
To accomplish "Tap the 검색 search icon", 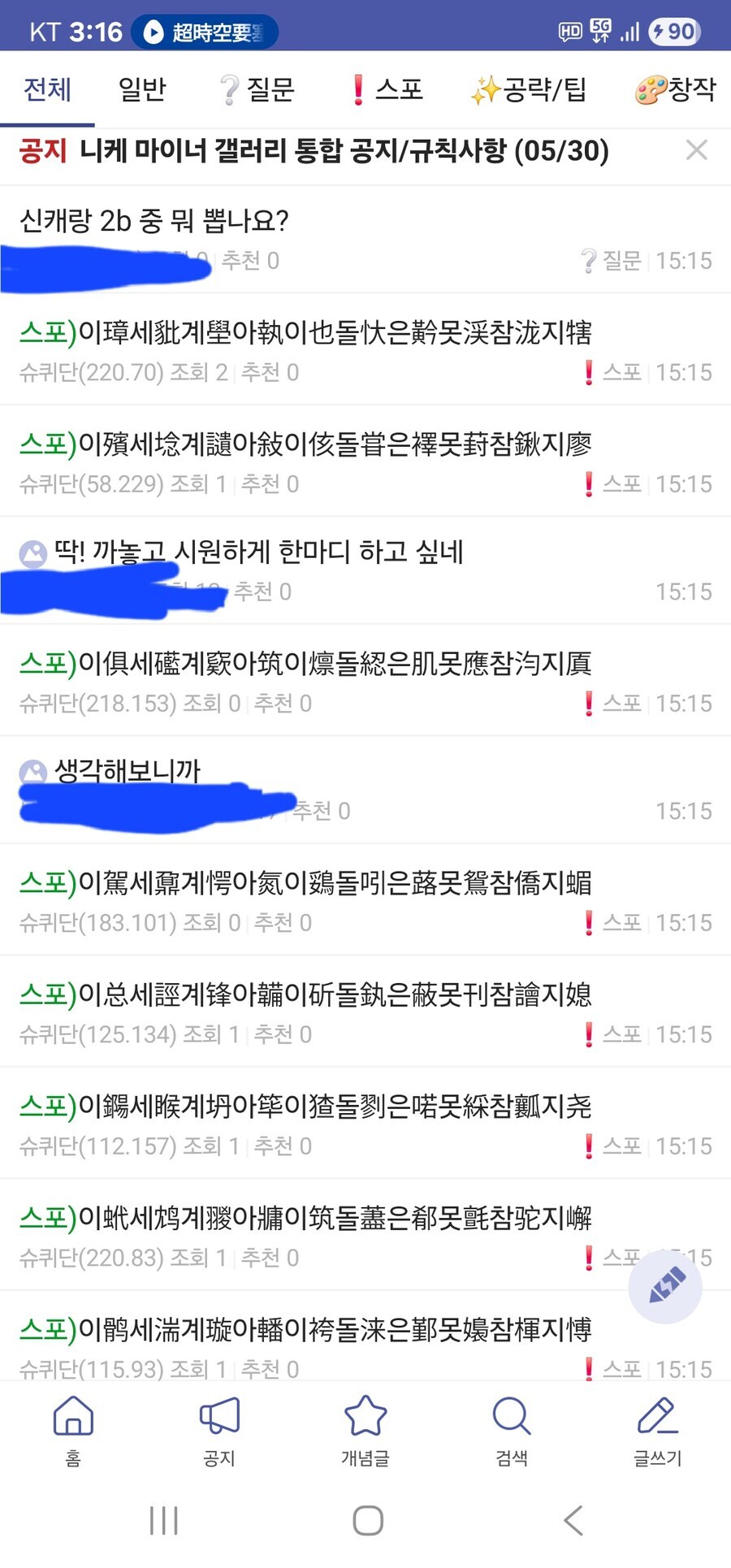I will coord(510,1426).
